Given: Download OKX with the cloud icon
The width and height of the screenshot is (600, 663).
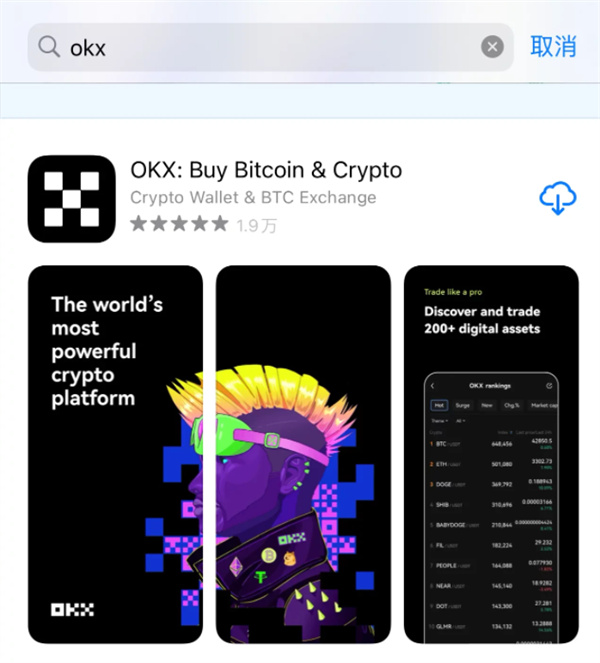Looking at the screenshot, I should point(557,198).
